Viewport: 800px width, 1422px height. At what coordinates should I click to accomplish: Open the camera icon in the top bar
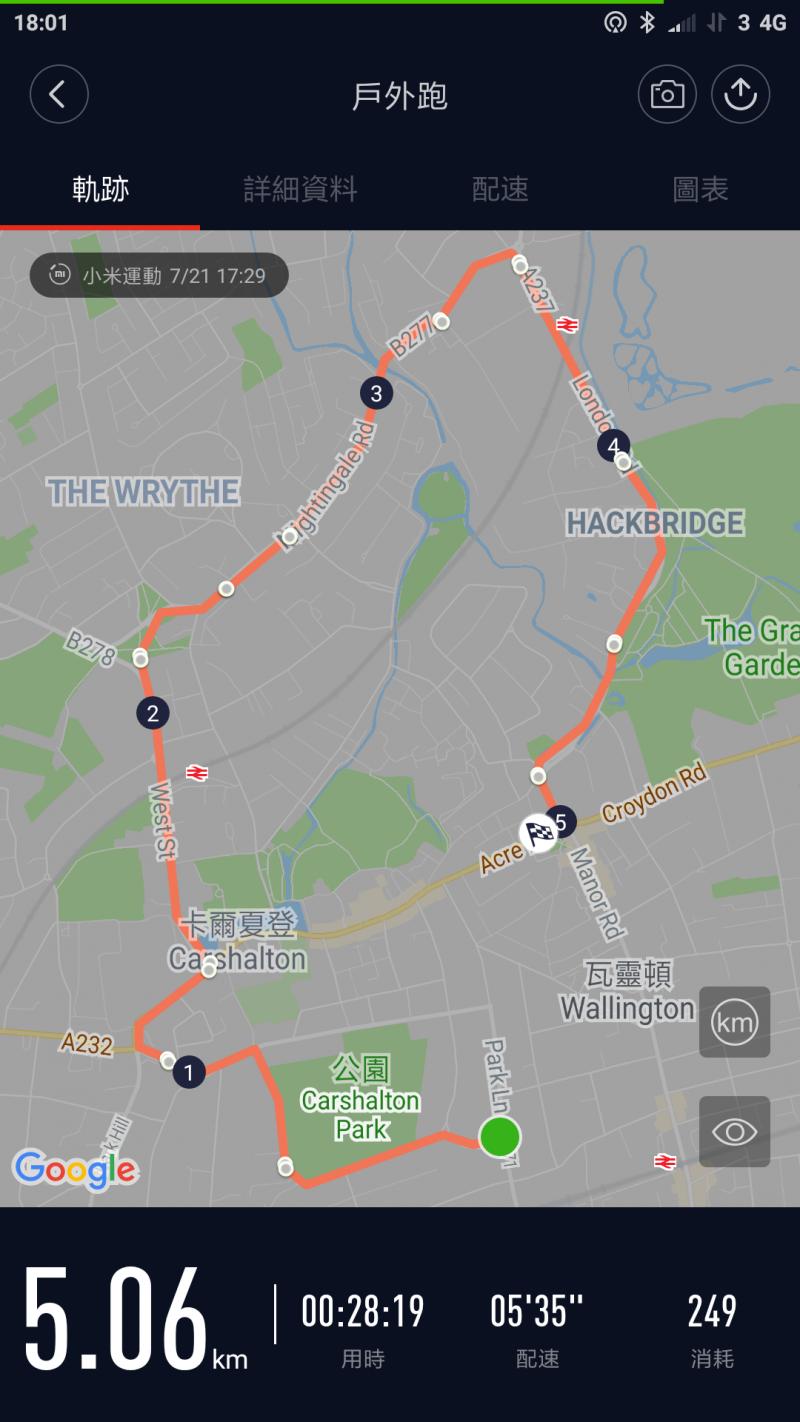pyautogui.click(x=667, y=95)
